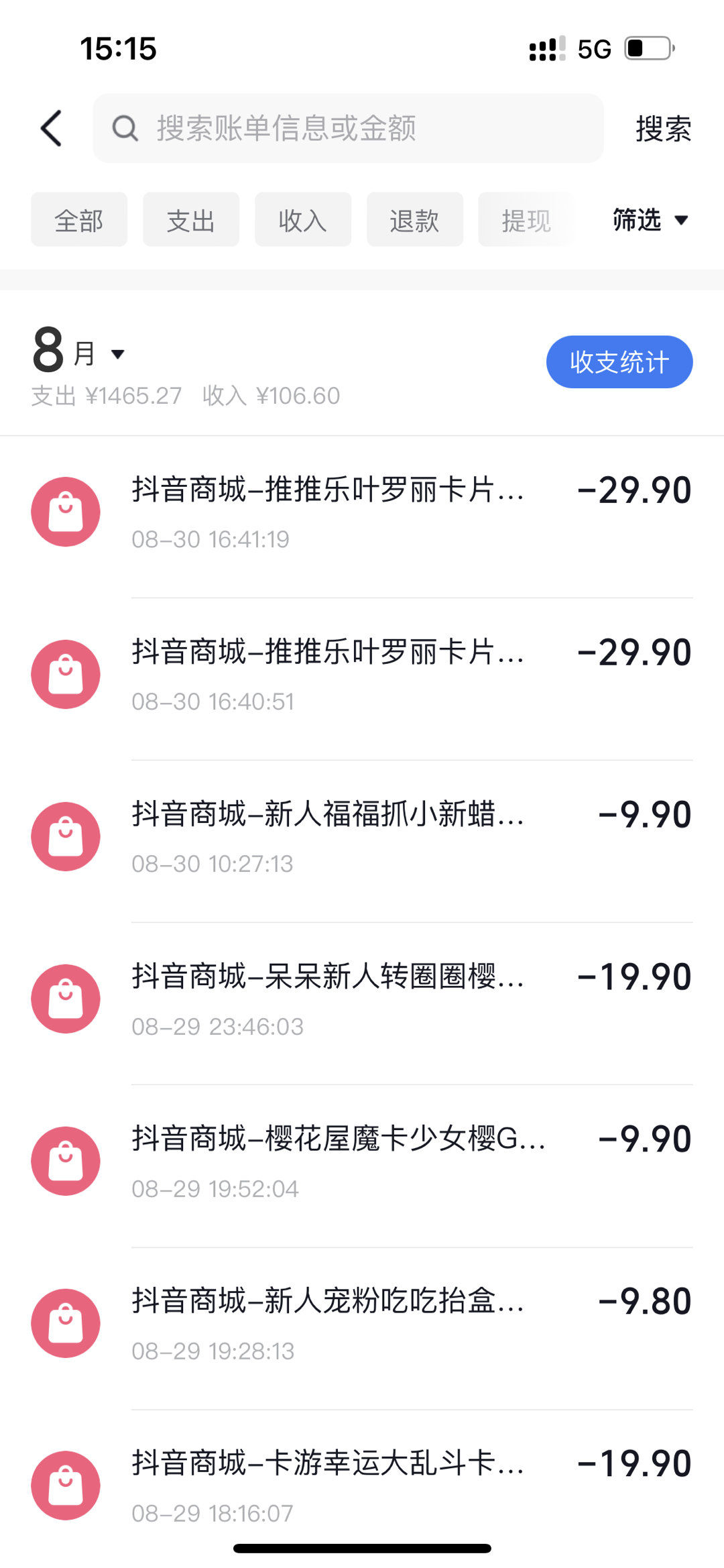Switch to the 退款 filter
The image size is (724, 1568).
(x=415, y=220)
